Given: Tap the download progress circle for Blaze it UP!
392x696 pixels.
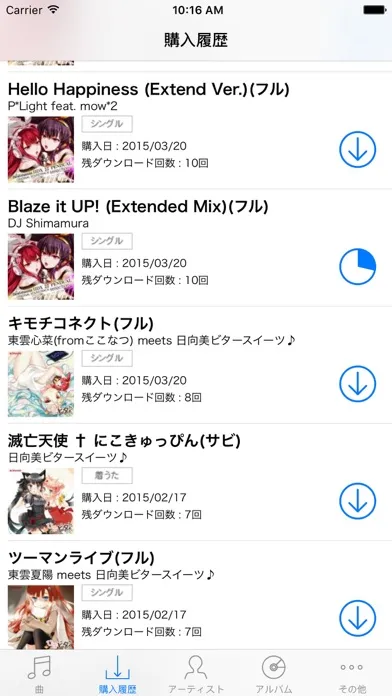Looking at the screenshot, I should pos(357,267).
